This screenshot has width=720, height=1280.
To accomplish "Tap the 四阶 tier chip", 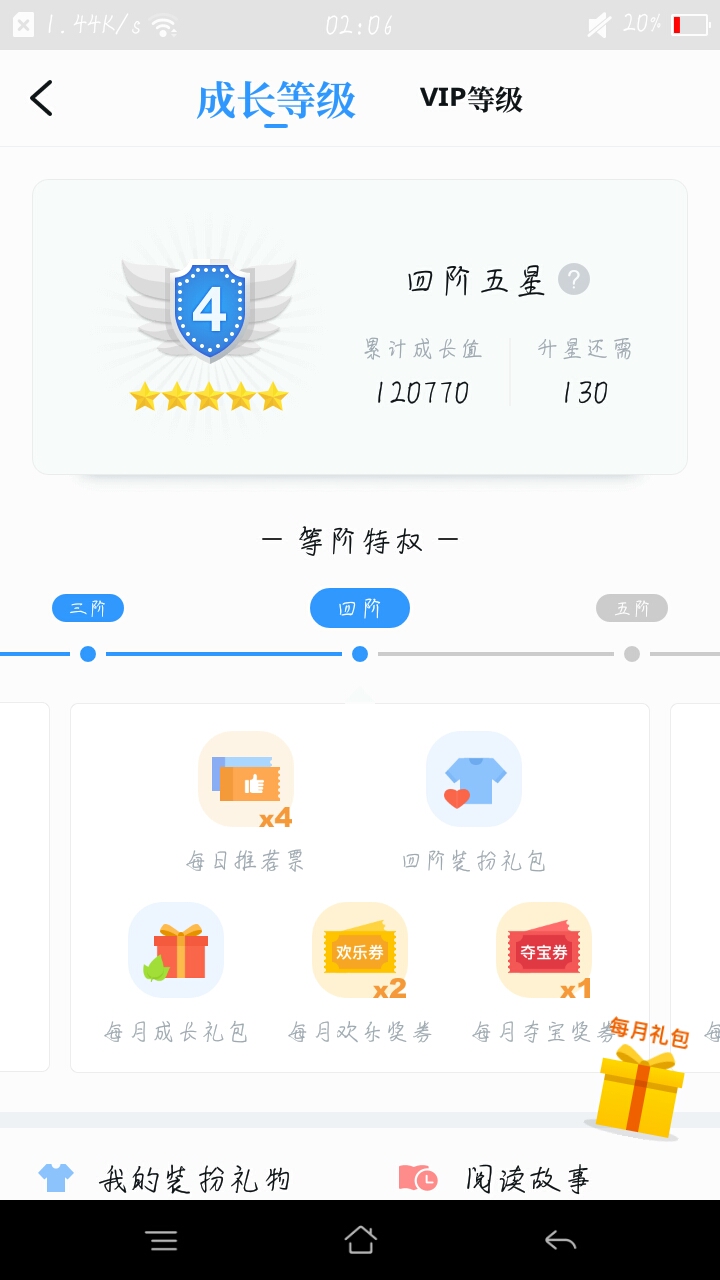I will coord(360,608).
